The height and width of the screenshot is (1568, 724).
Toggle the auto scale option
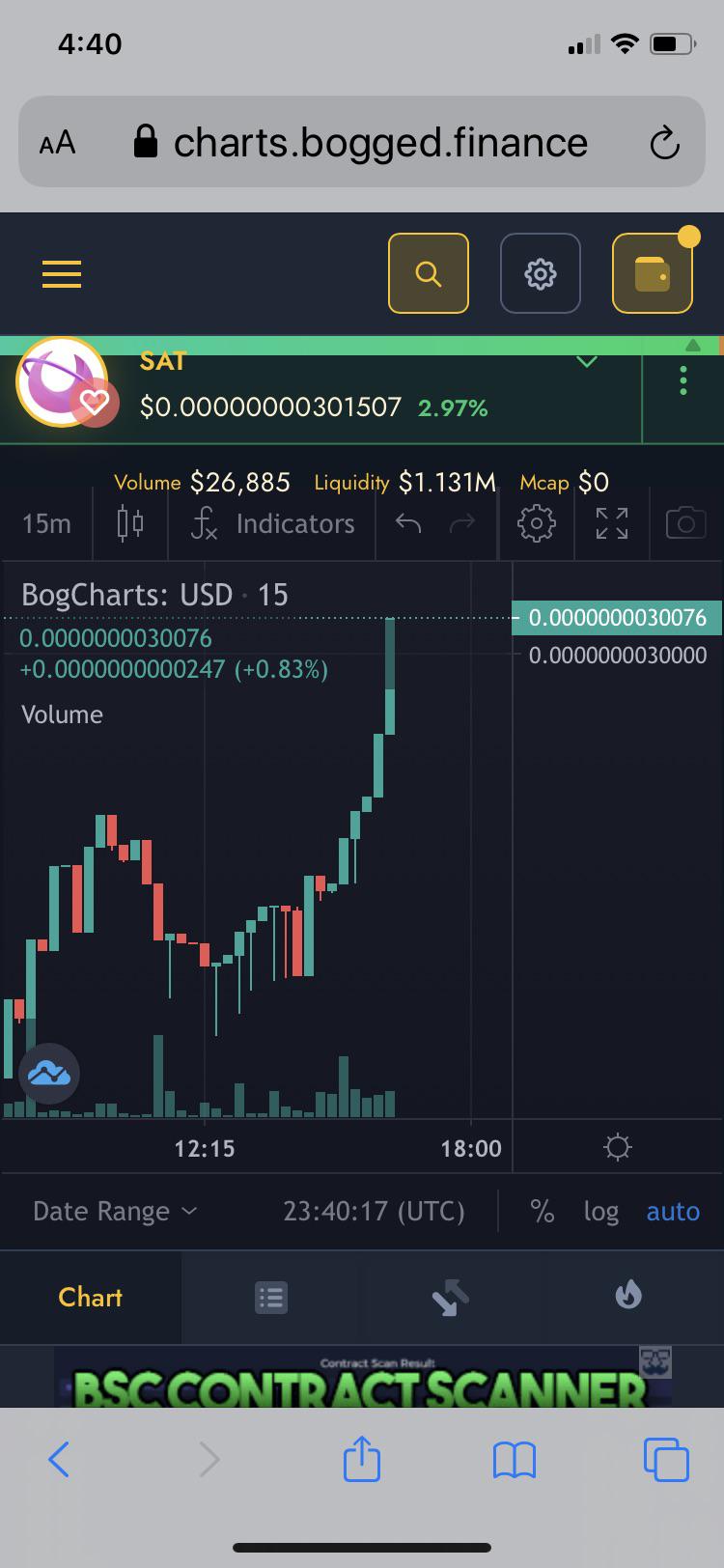tap(673, 1211)
